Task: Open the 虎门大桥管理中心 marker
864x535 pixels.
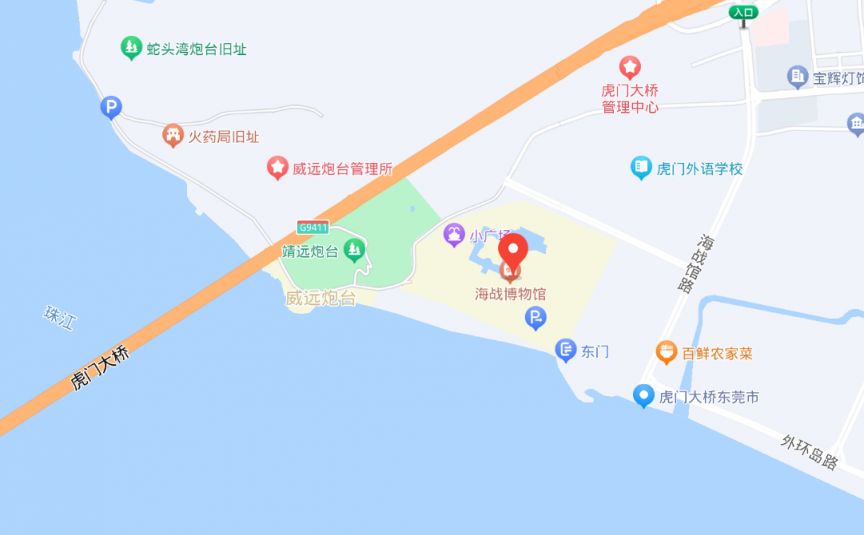Action: click(630, 68)
